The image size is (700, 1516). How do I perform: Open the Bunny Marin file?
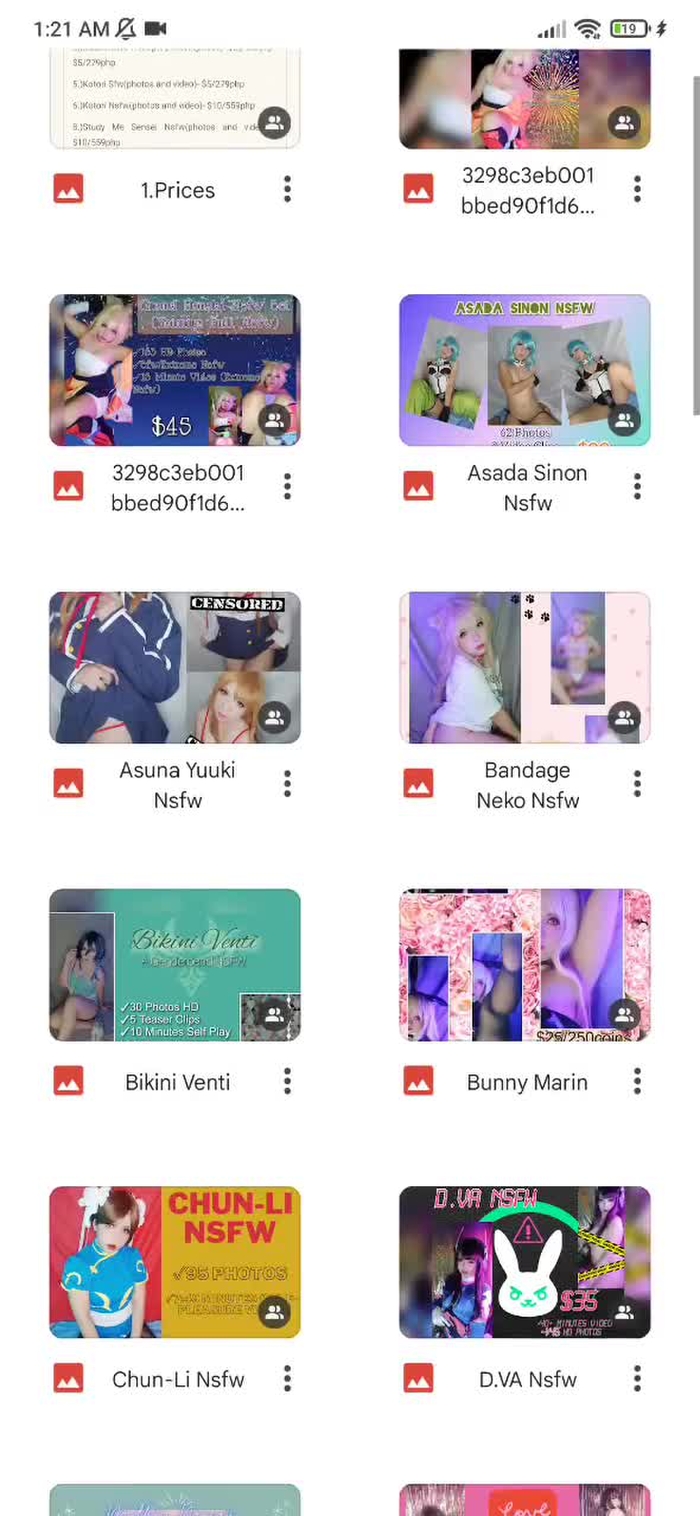pos(524,965)
